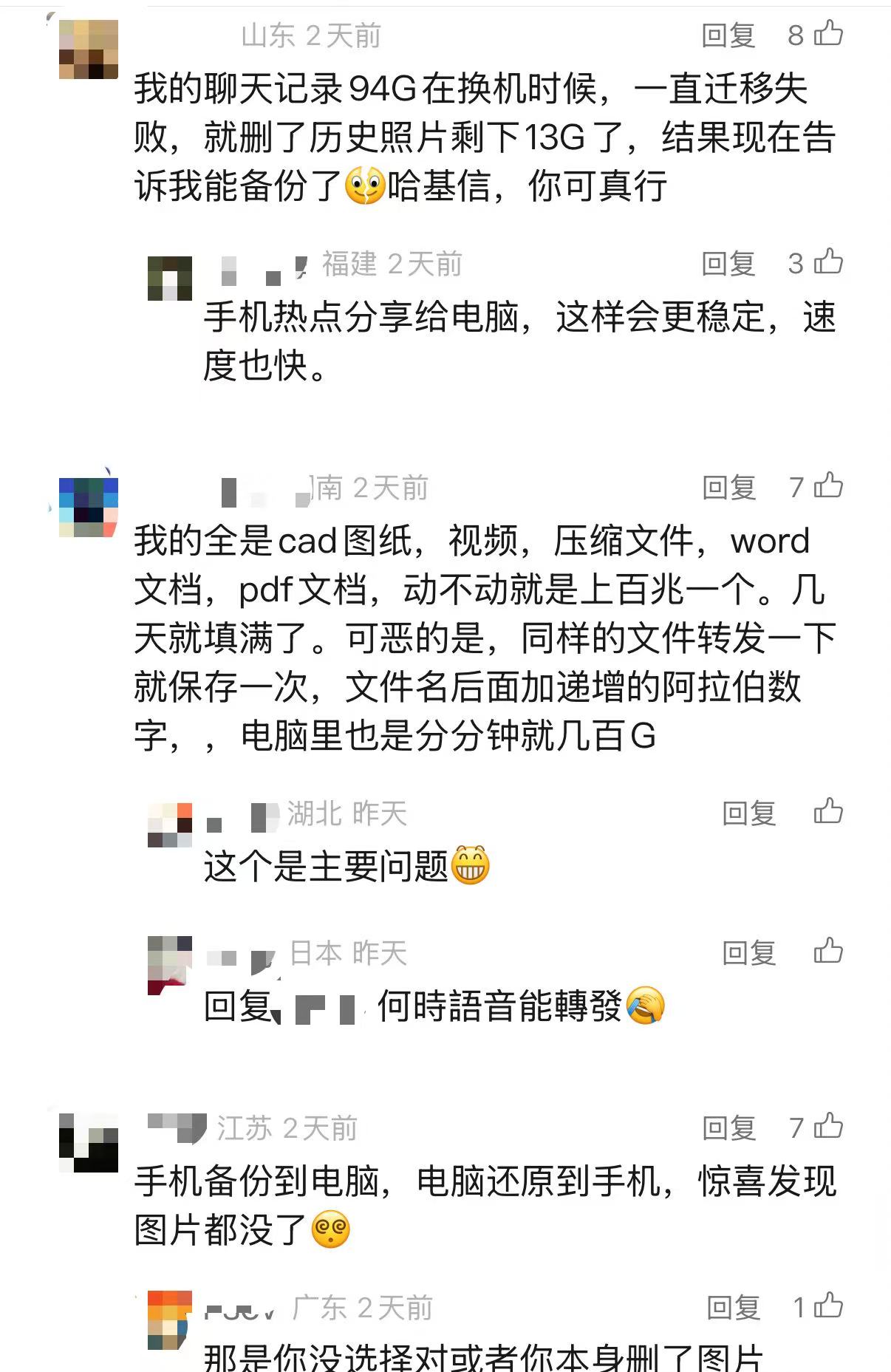
Task: Open the avatar of the Jiangsu commenter
Action: point(88,1143)
